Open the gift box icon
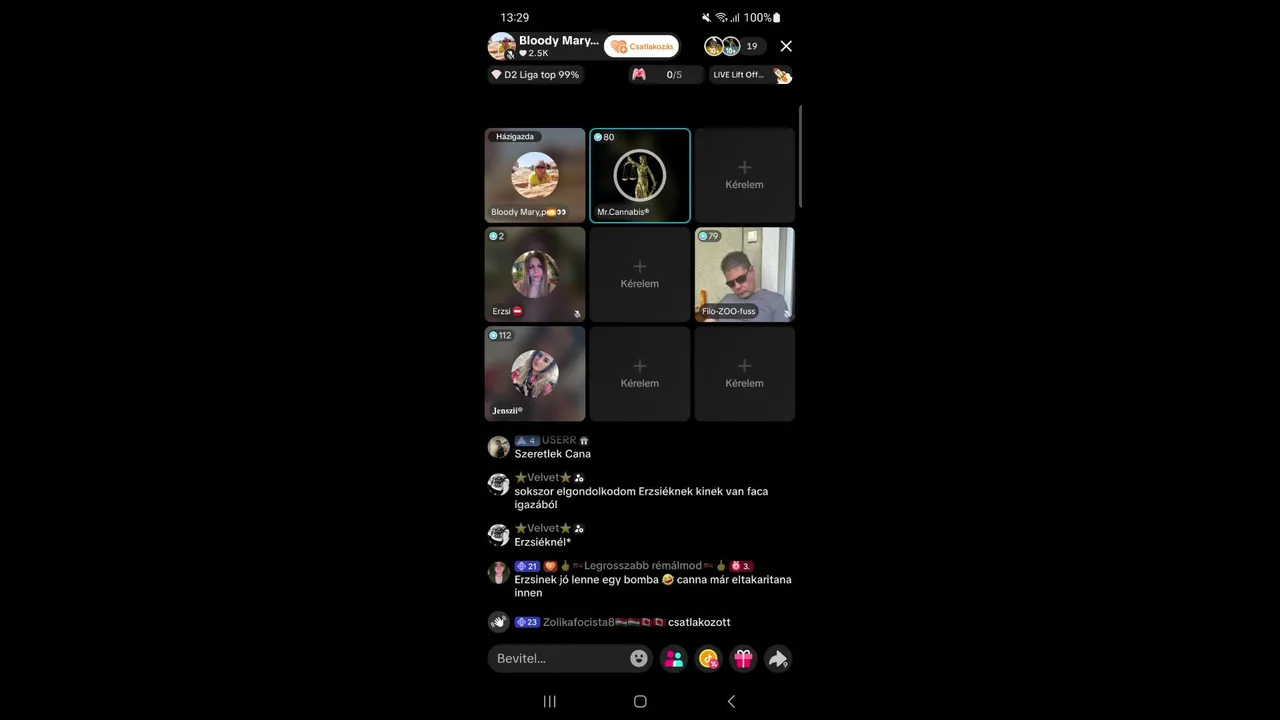 [743, 658]
